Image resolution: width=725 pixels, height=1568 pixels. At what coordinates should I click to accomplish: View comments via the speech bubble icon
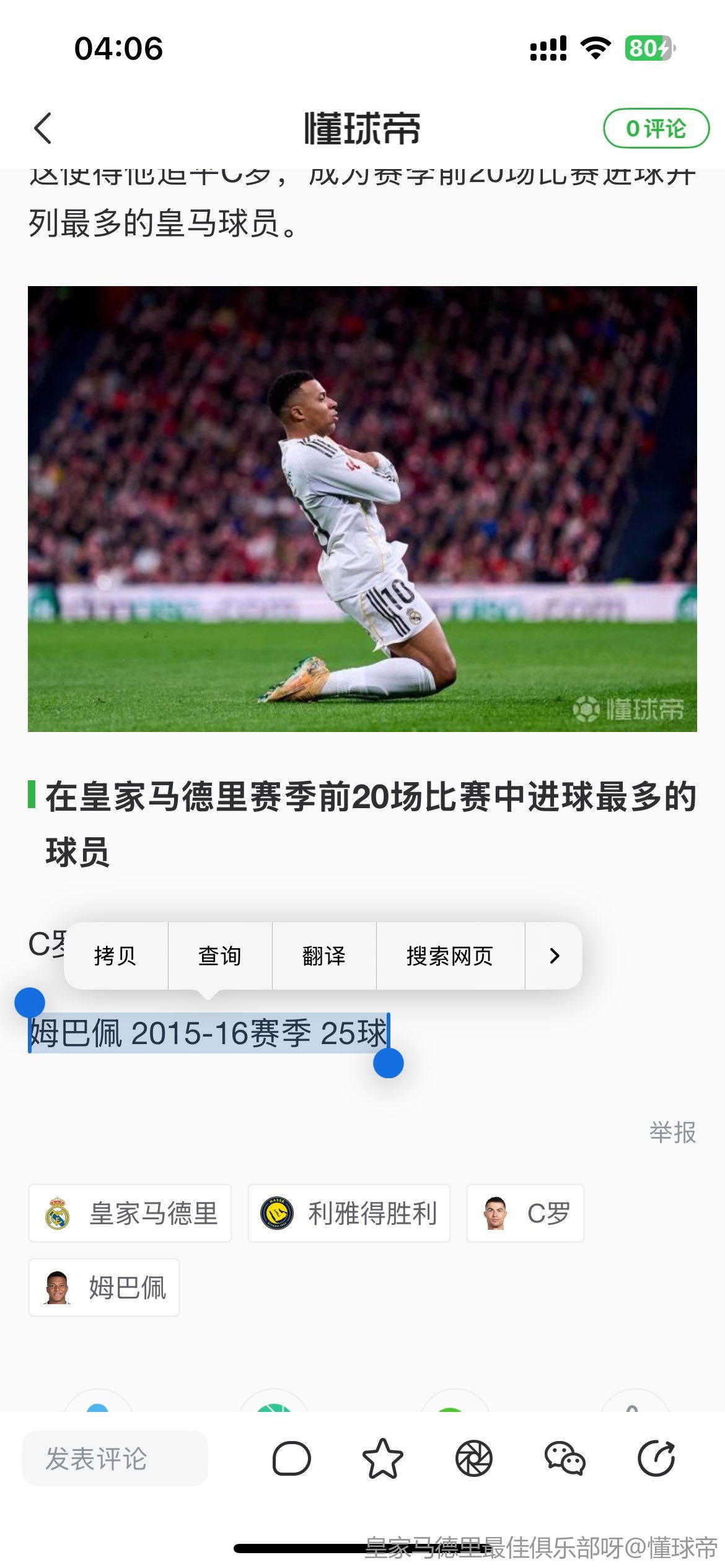291,1458
